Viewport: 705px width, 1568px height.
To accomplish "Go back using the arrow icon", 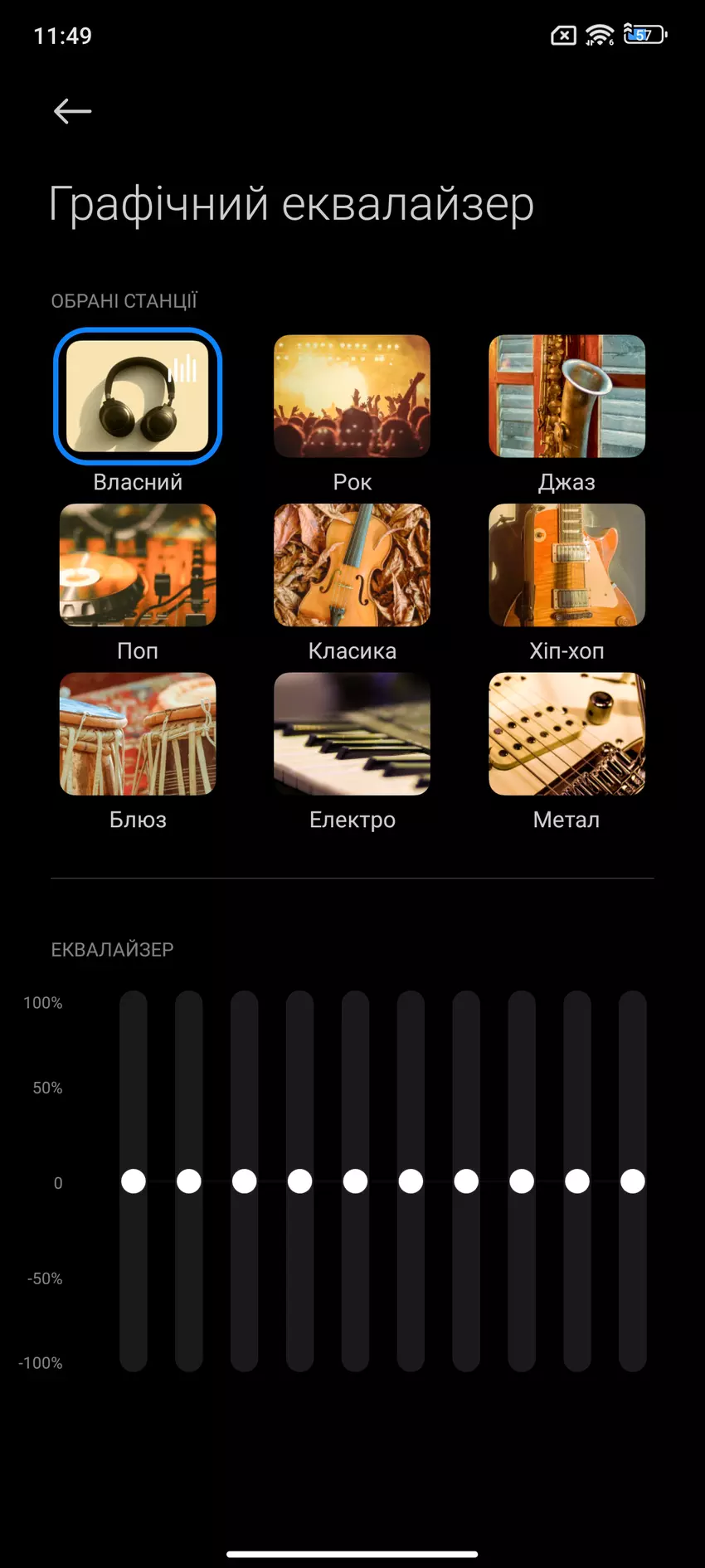I will (x=72, y=111).
